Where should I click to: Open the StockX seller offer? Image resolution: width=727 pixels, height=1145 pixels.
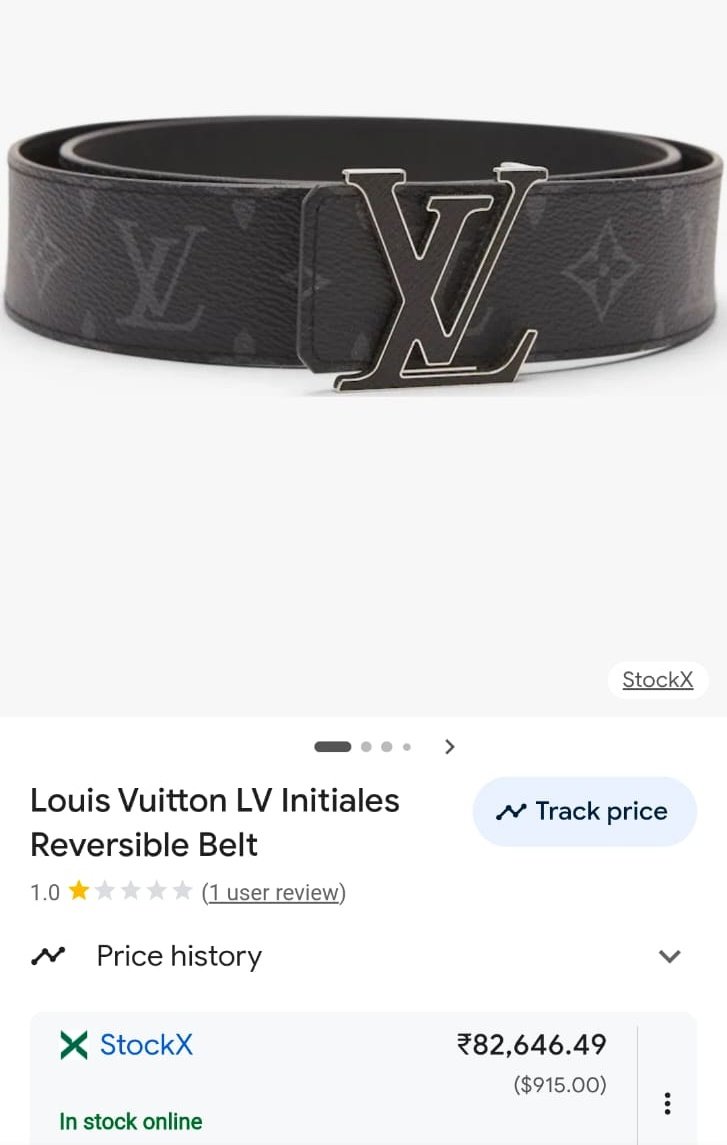point(146,1046)
